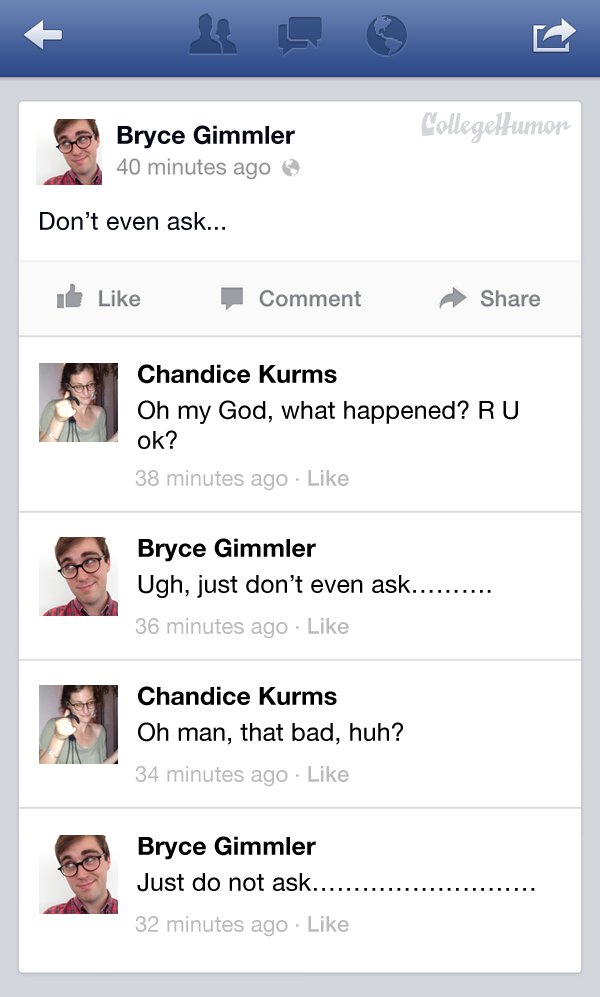Like the comment "Just do not ask"
The width and height of the screenshot is (600, 997).
tap(328, 925)
